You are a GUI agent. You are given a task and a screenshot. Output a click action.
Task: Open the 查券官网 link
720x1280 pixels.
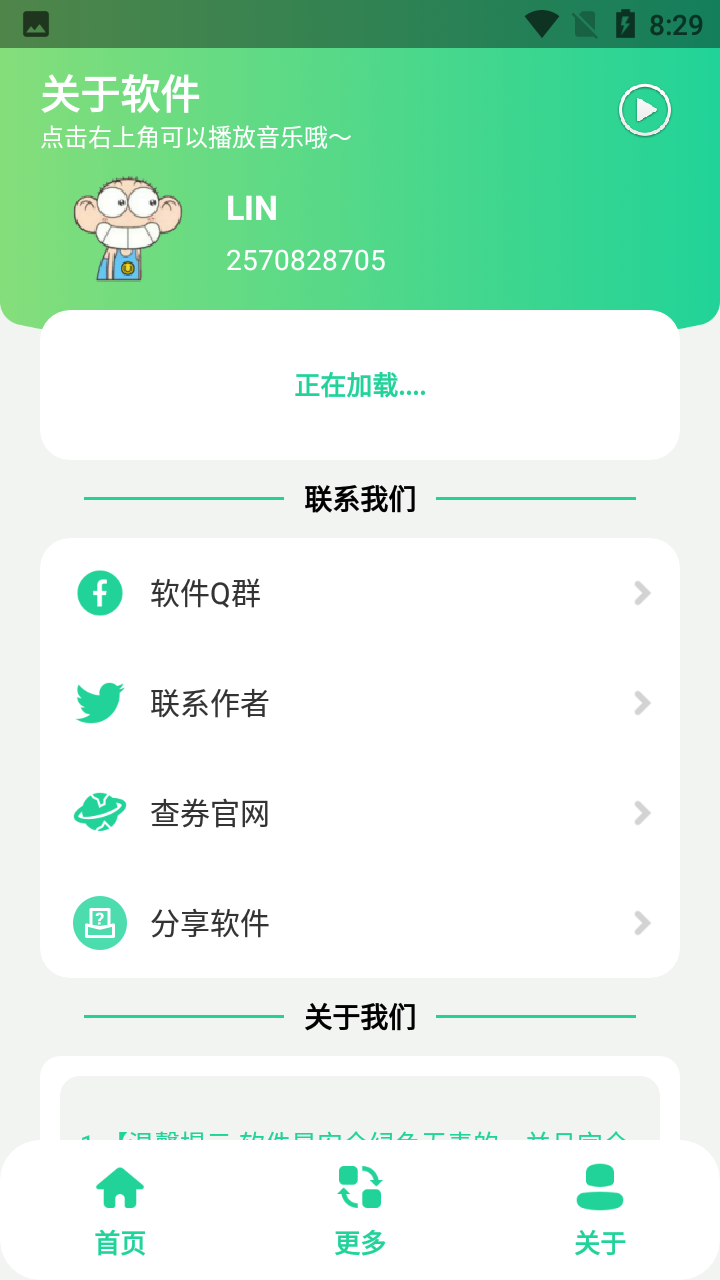click(x=209, y=813)
